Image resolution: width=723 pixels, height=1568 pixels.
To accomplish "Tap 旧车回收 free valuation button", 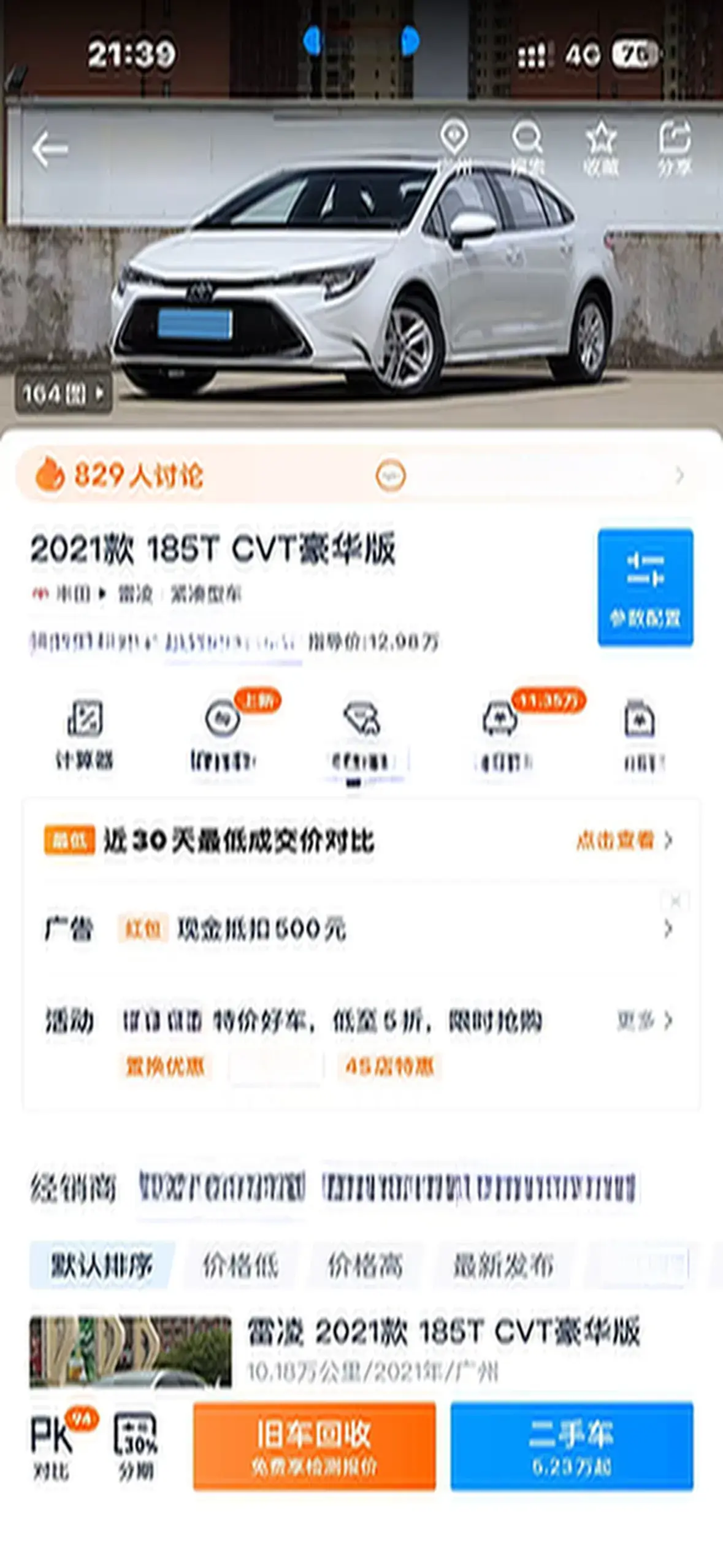I will (315, 1446).
